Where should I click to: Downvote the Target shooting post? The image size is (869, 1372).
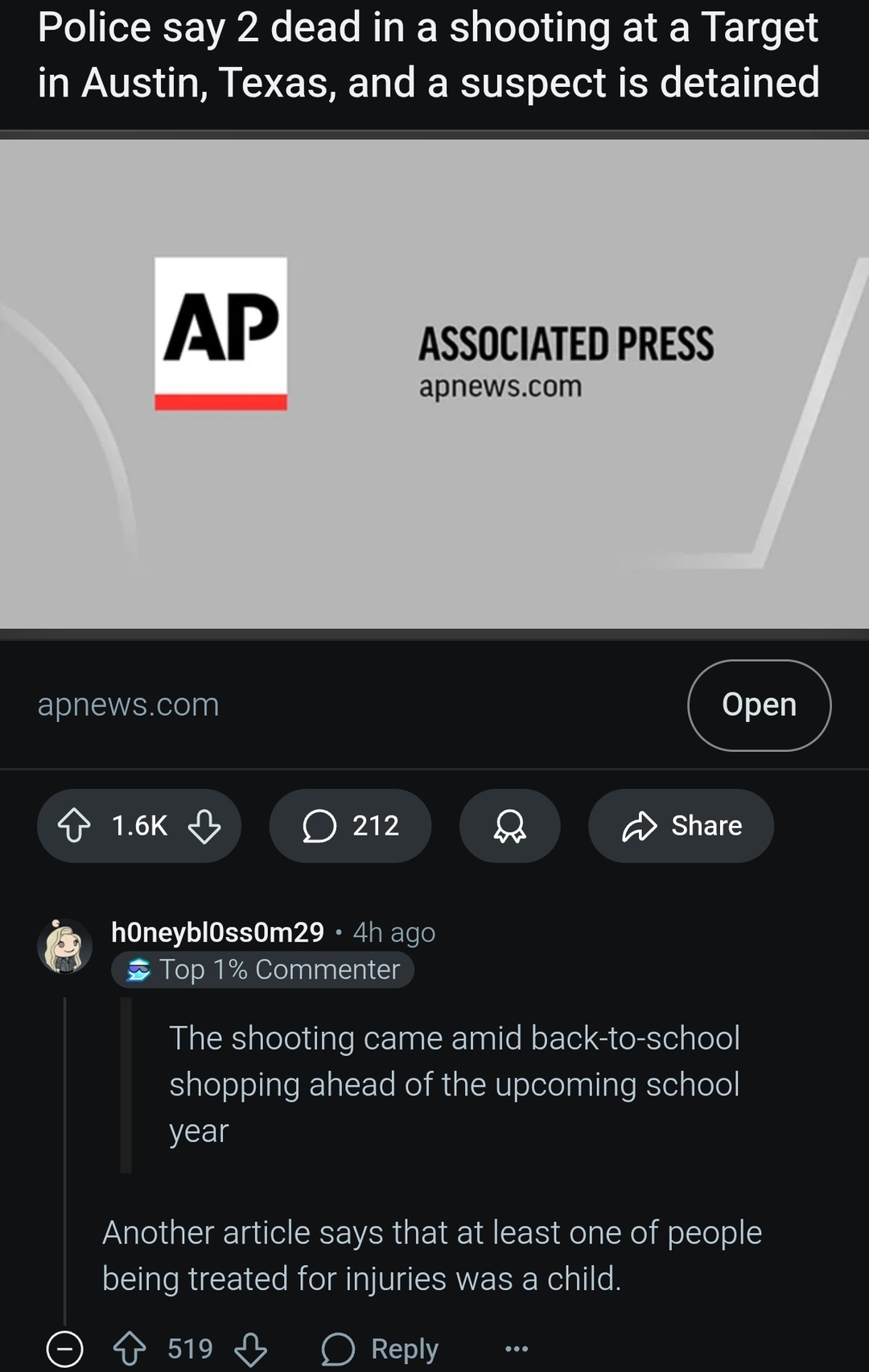coord(204,826)
